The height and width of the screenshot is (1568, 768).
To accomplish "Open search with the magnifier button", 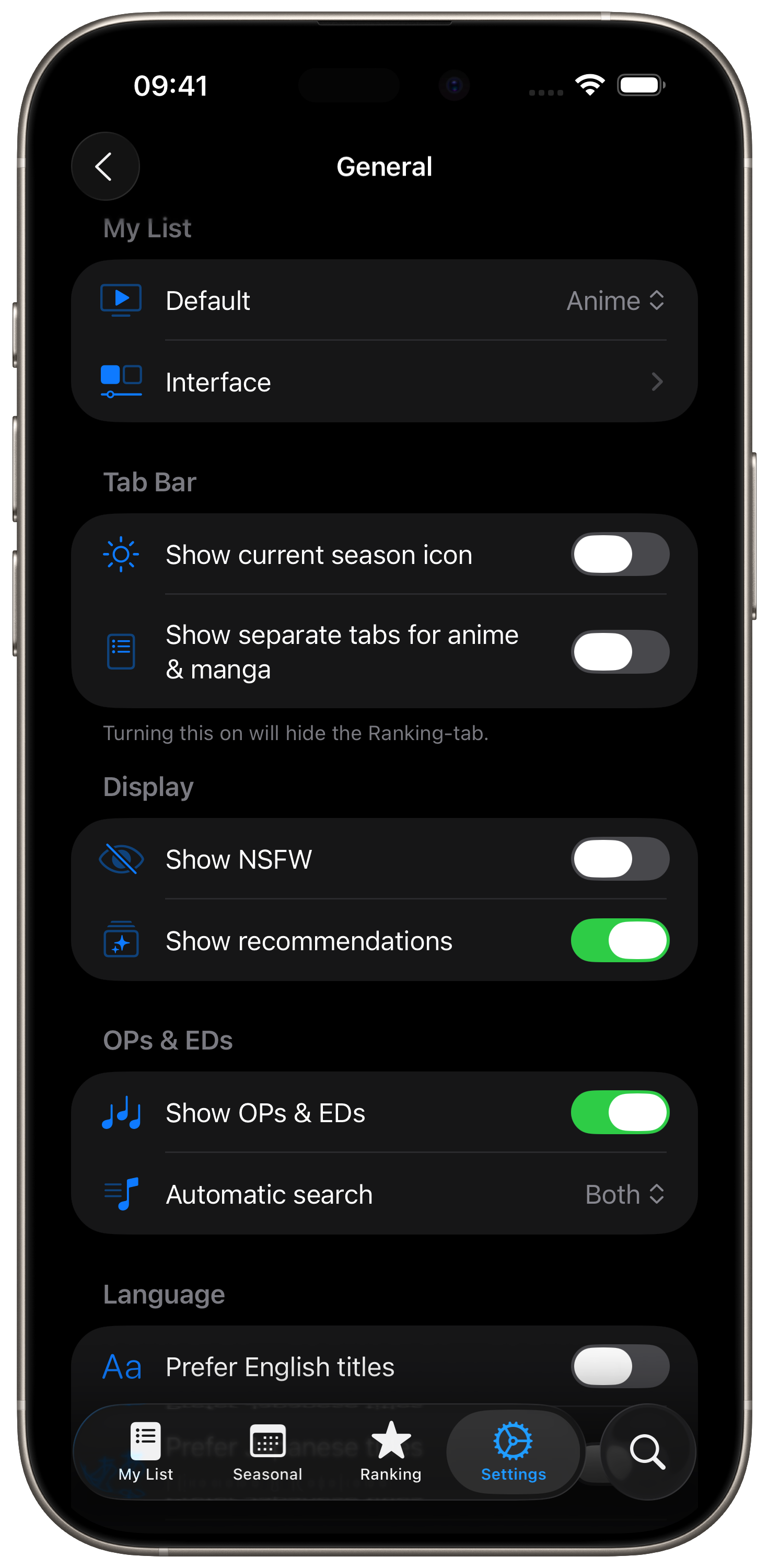I will (647, 1452).
